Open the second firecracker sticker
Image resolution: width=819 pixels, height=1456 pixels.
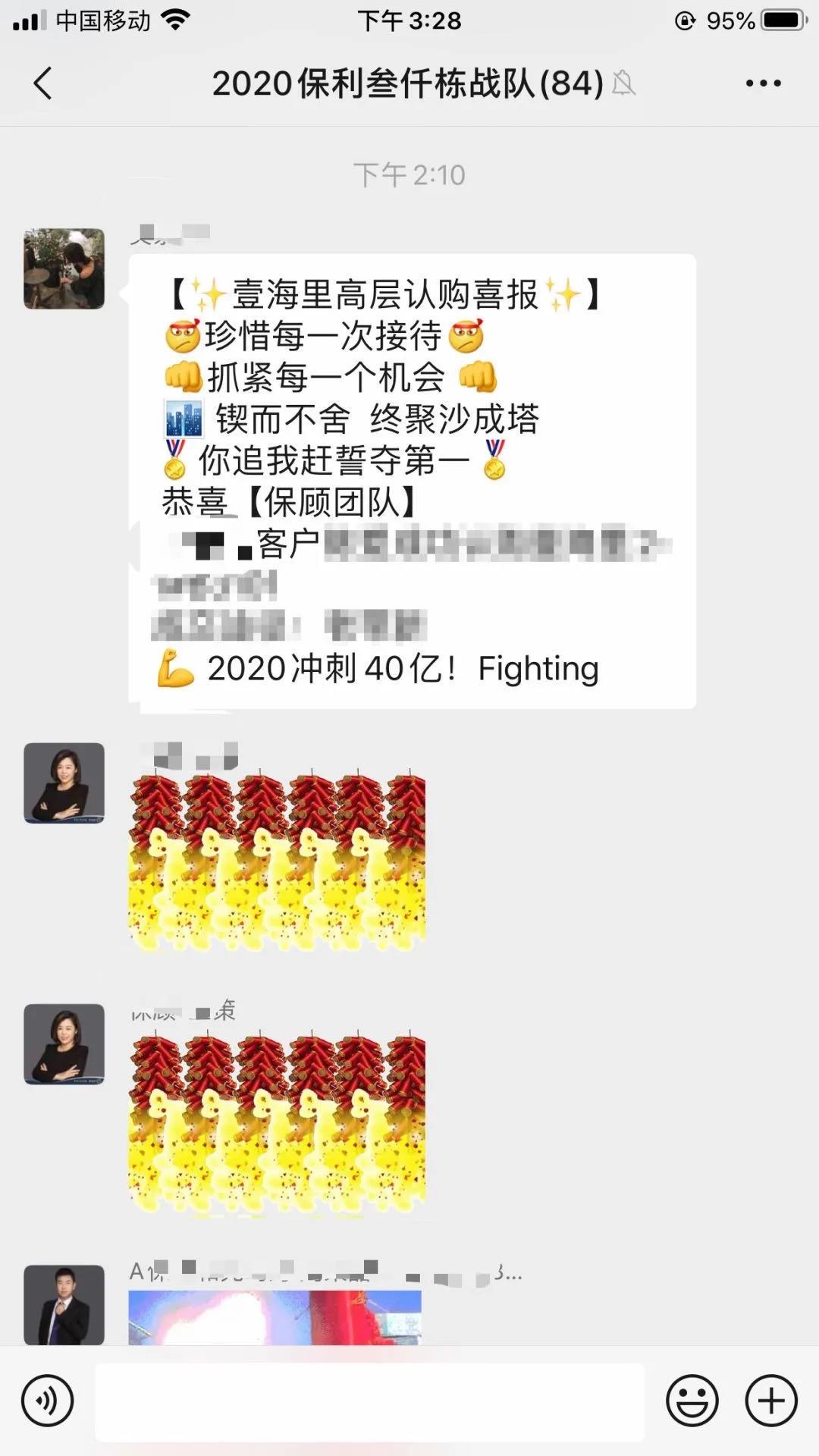277,1122
